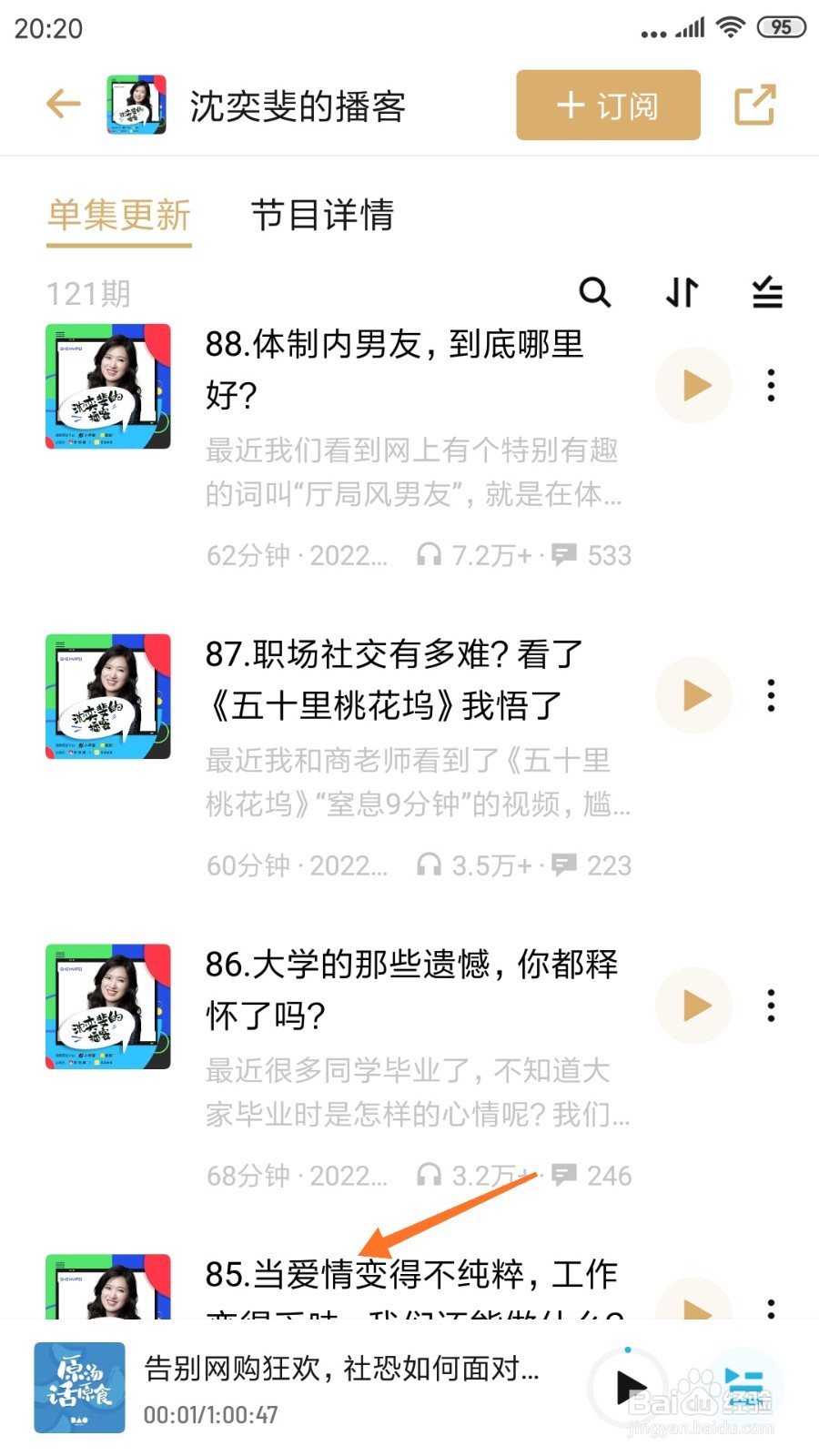The height and width of the screenshot is (1456, 819).
Task: Open more options for episode 87
Action: [771, 696]
